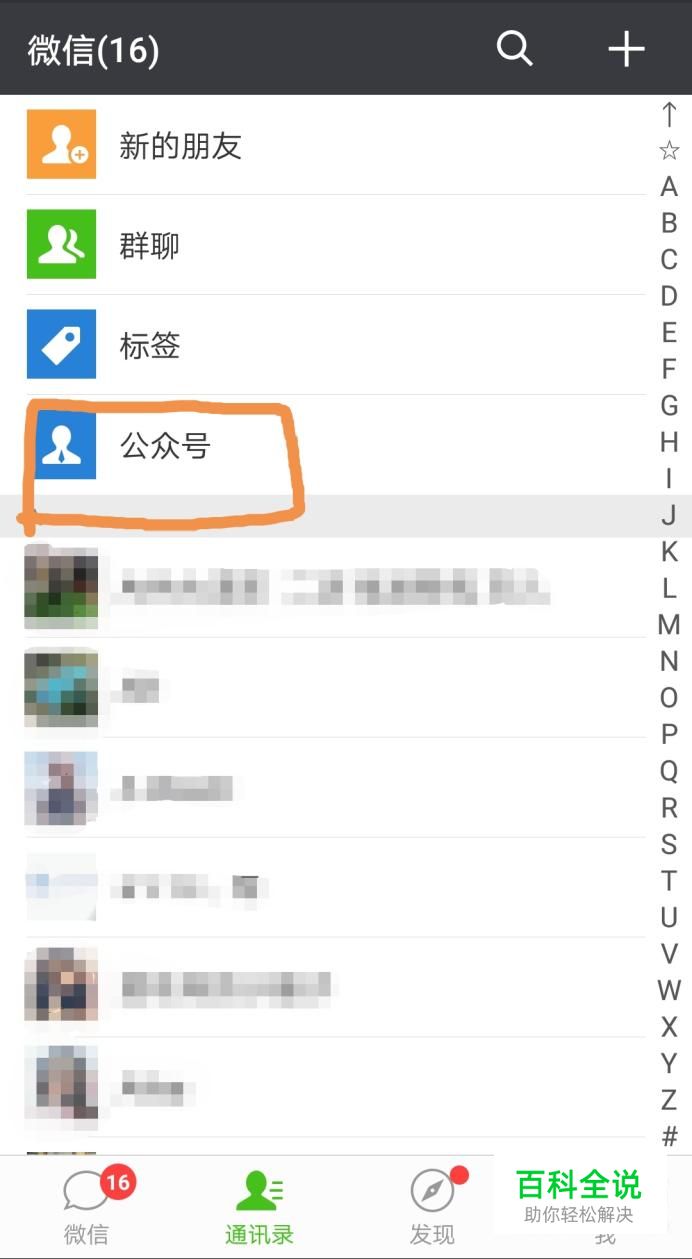
Task: Open the search magnifier icon
Action: [514, 47]
